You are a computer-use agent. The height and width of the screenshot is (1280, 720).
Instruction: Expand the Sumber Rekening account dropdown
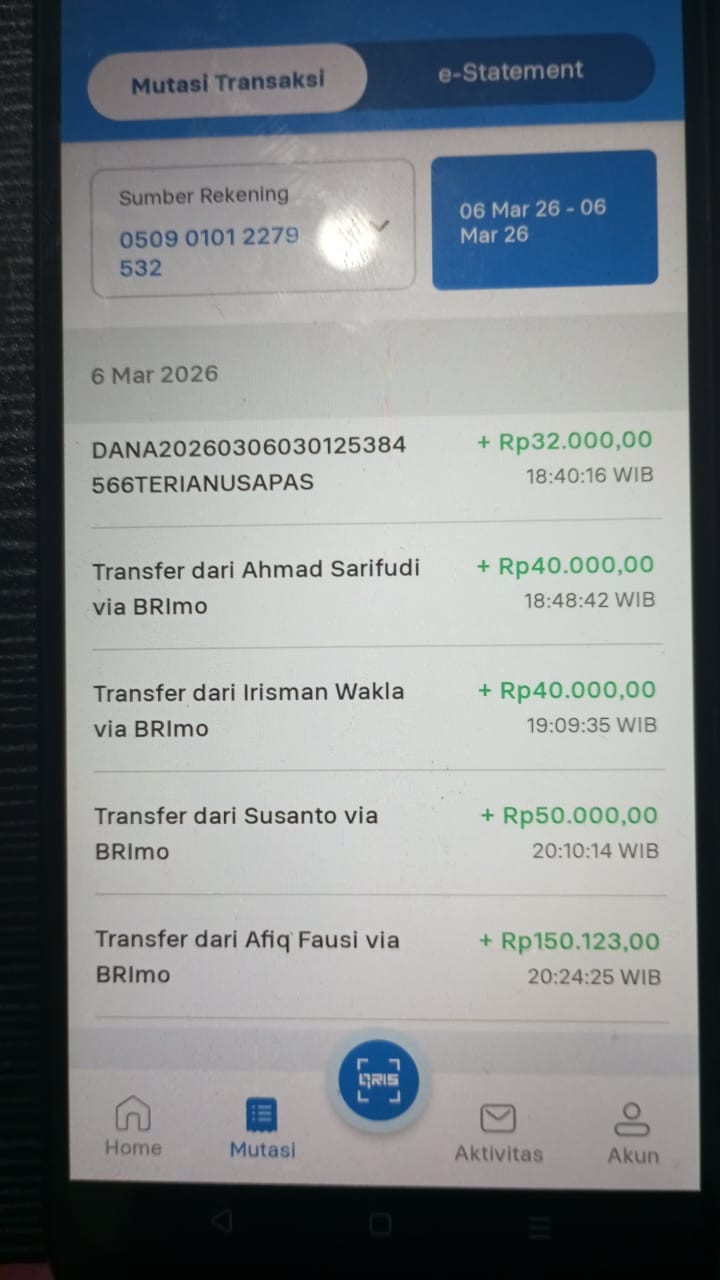pos(253,229)
